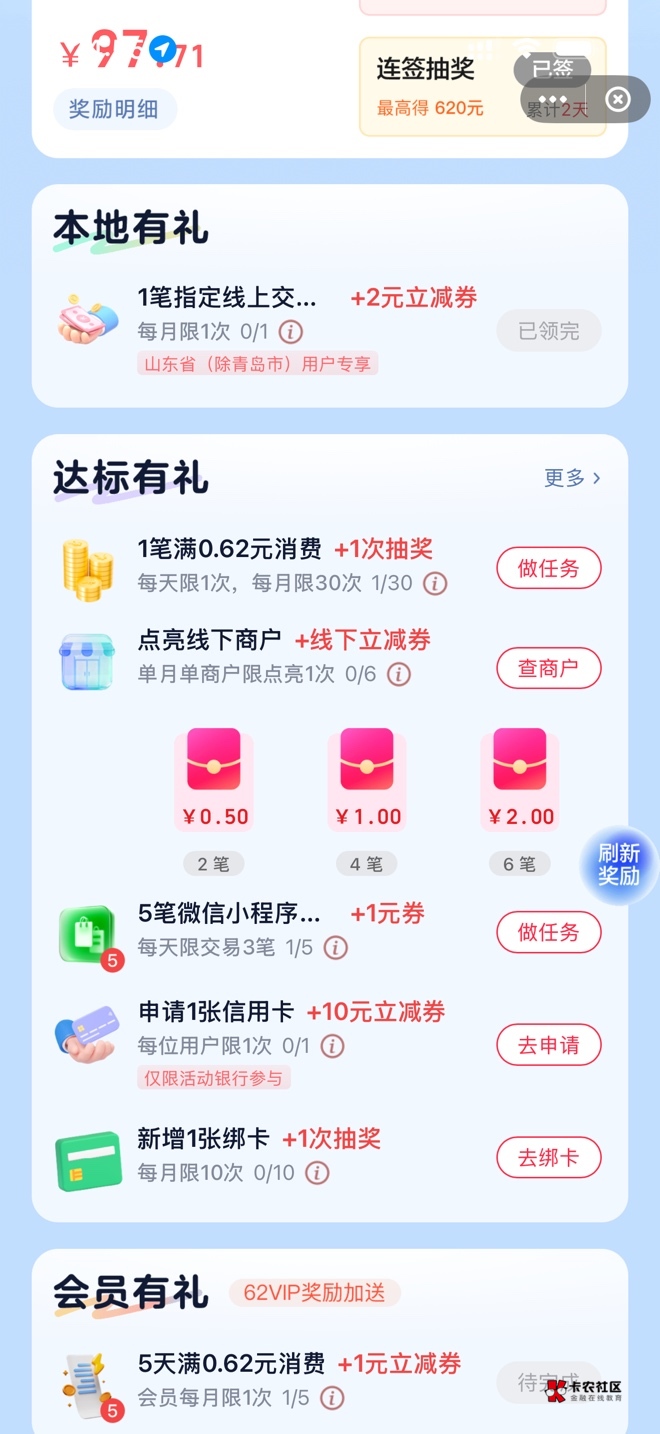The height and width of the screenshot is (1434, 660).
Task: Tap 查商户 to find offline merchants
Action: click(x=548, y=668)
